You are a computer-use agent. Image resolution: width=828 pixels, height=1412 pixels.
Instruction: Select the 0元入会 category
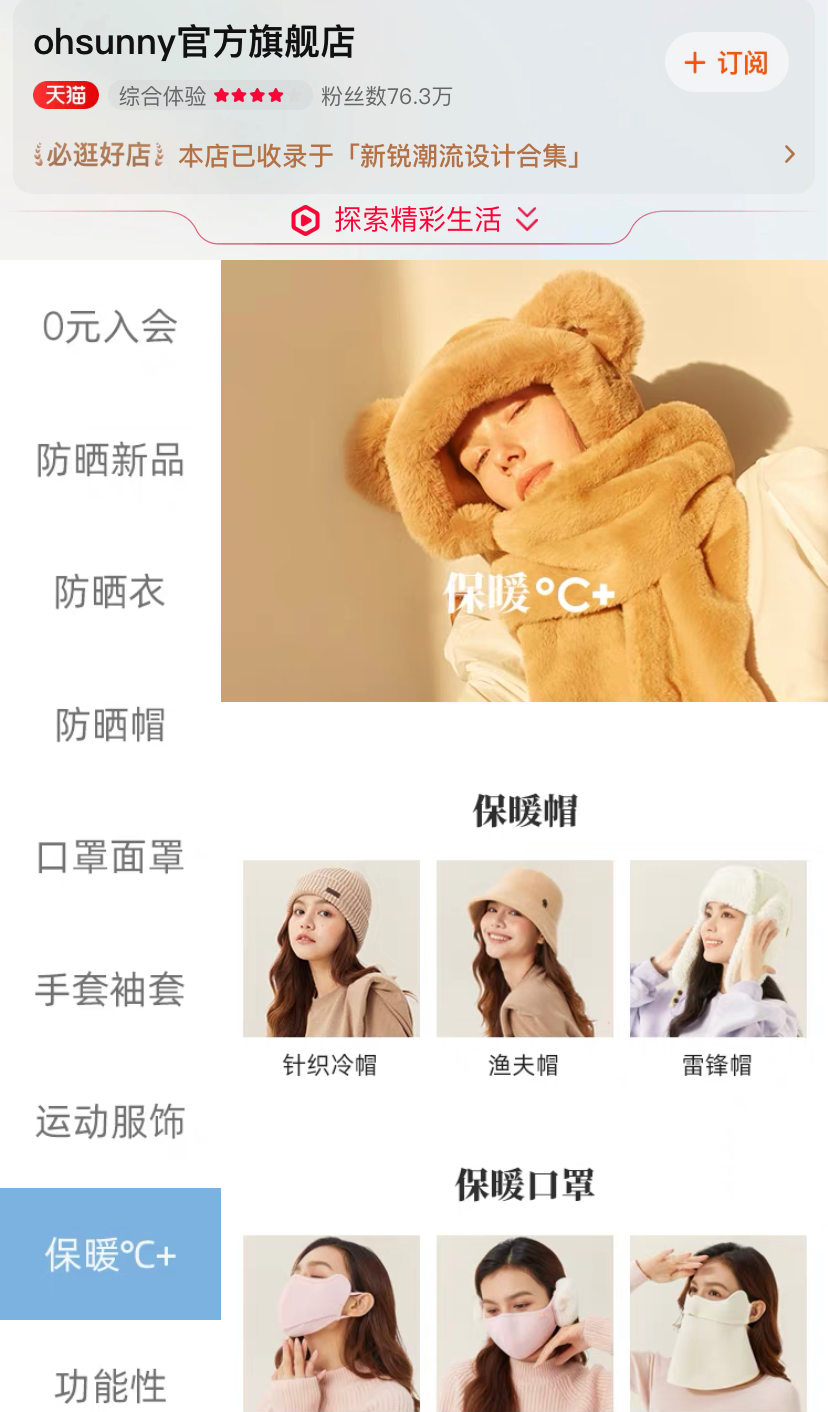point(110,327)
